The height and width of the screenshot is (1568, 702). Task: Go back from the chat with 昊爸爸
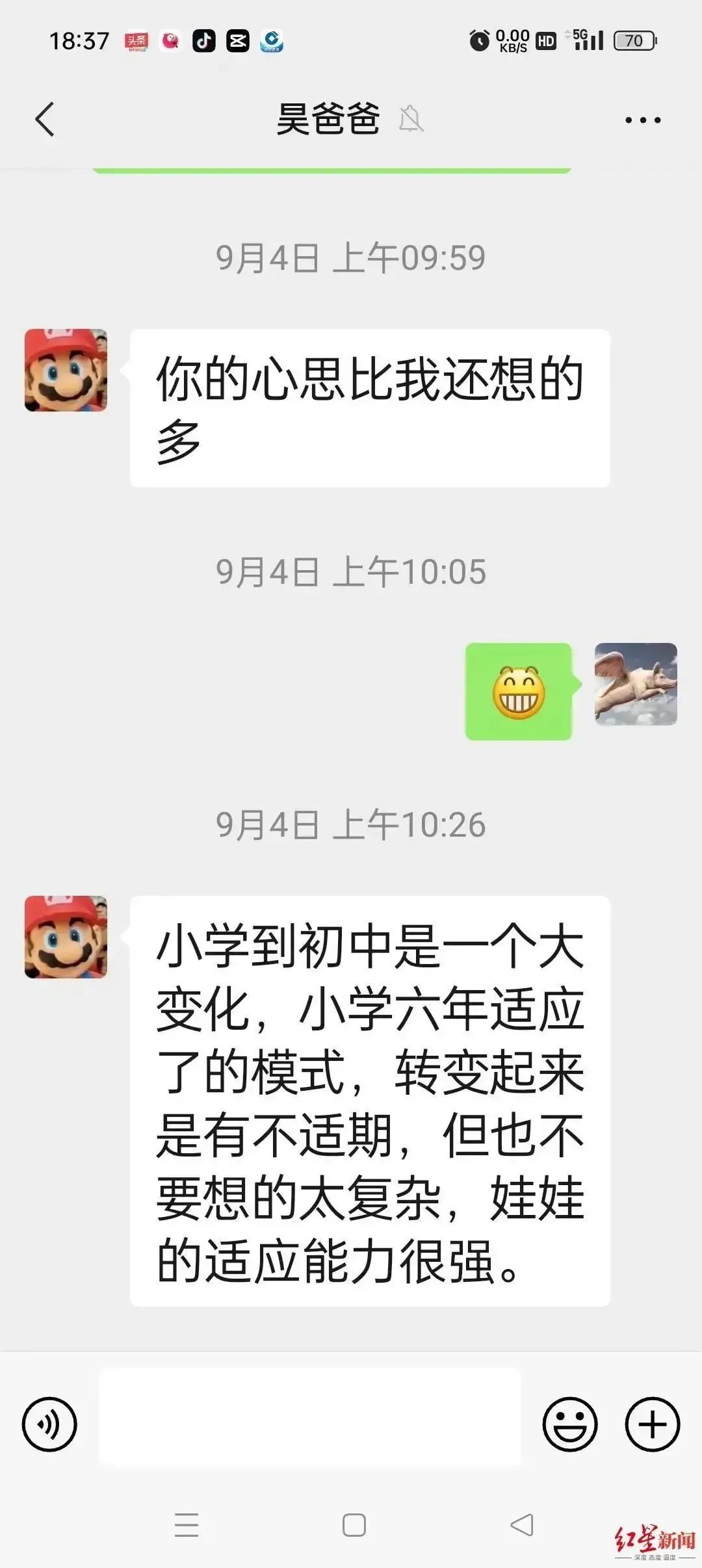coord(45,120)
